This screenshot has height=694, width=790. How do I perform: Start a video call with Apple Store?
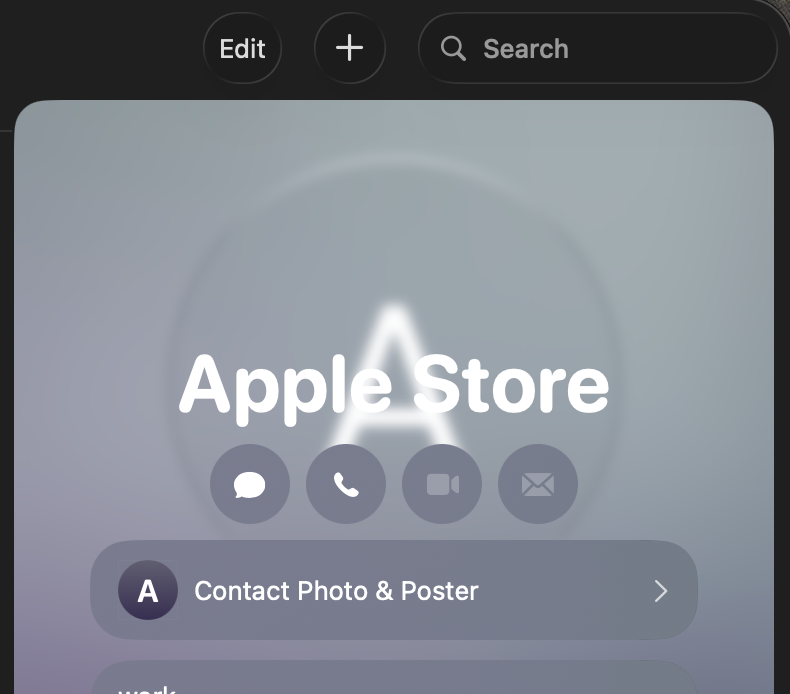click(442, 485)
